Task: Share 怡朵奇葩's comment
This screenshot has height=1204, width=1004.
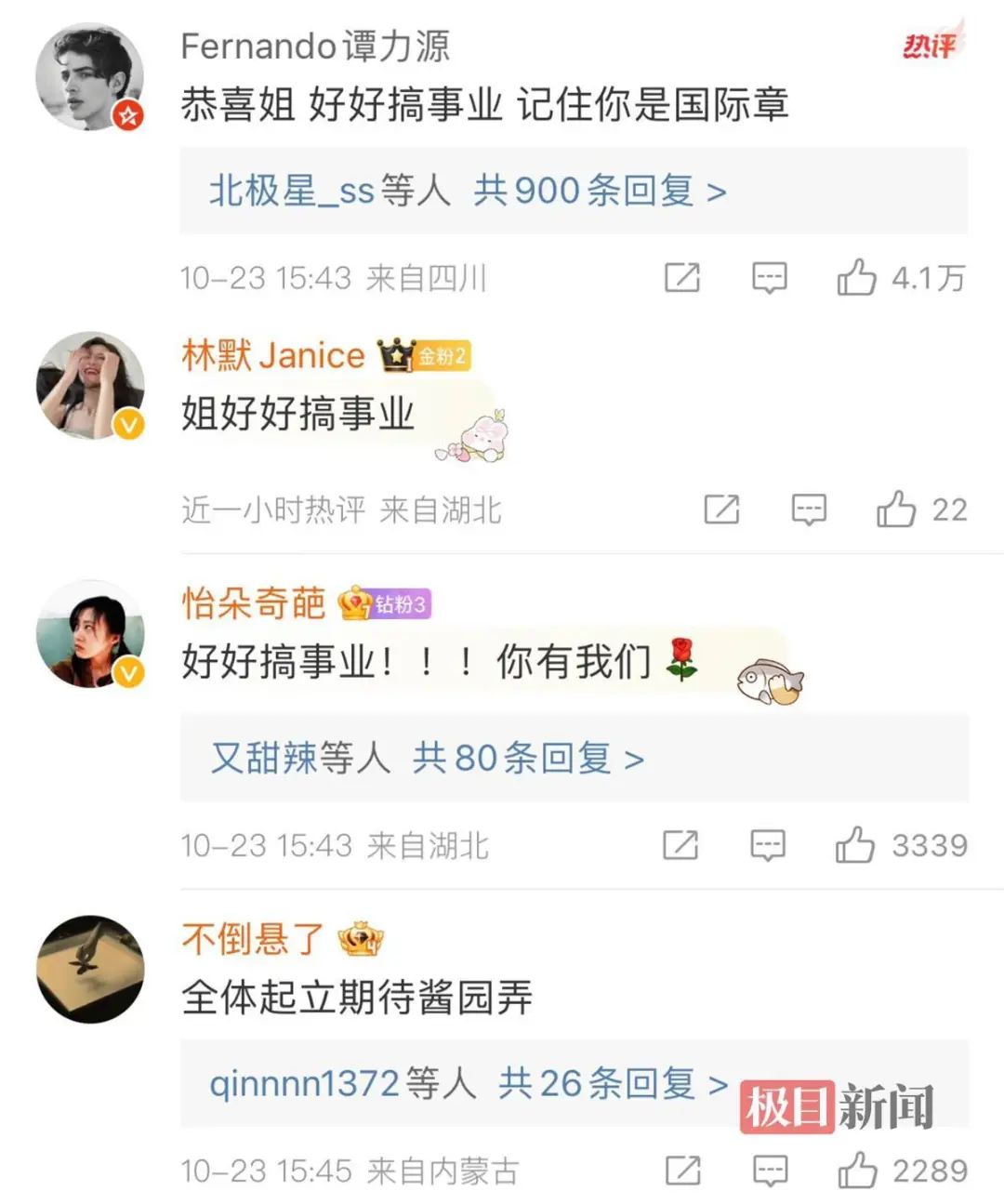Action: [680, 845]
